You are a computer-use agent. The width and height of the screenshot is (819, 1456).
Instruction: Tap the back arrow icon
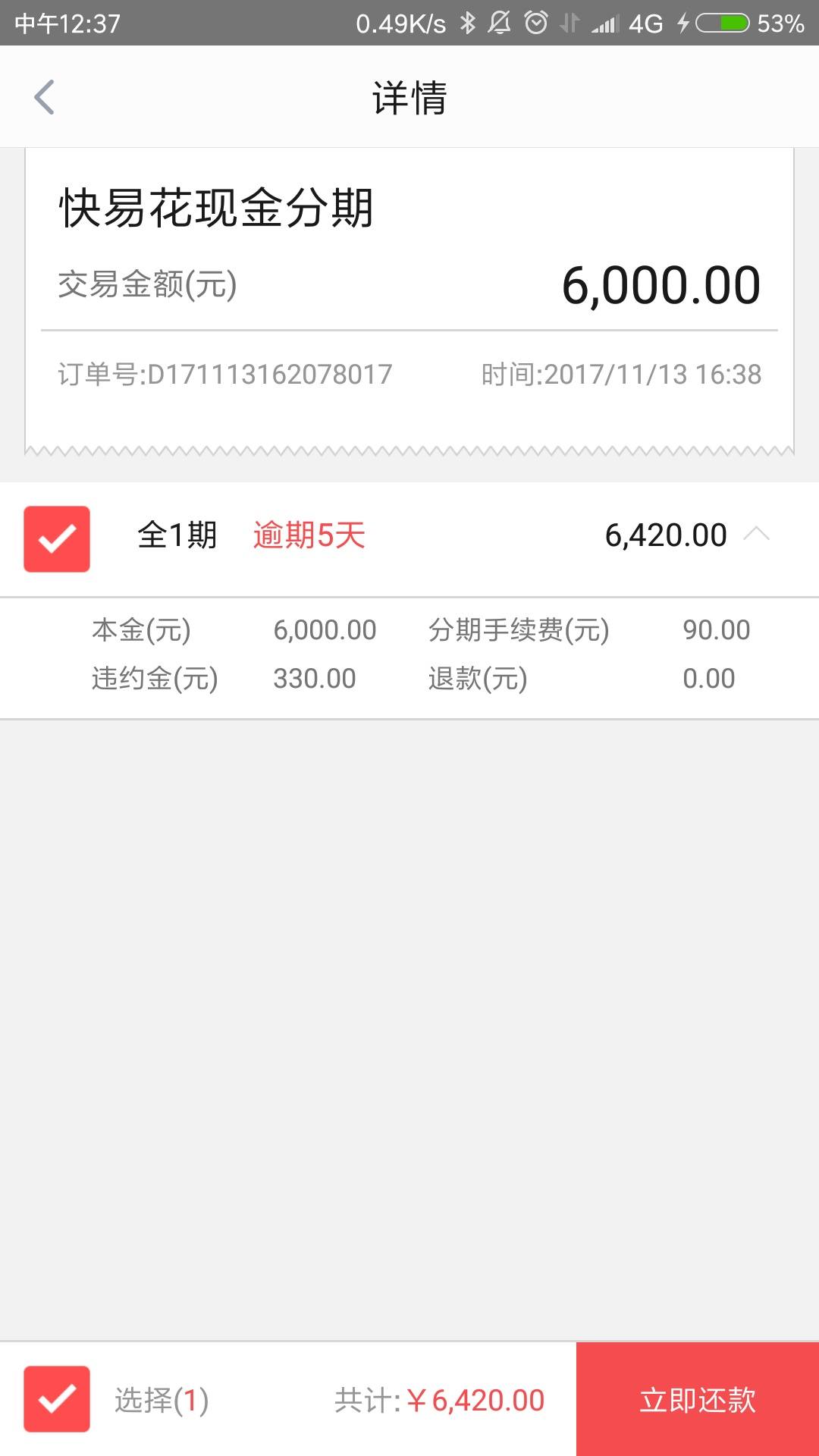click(45, 96)
